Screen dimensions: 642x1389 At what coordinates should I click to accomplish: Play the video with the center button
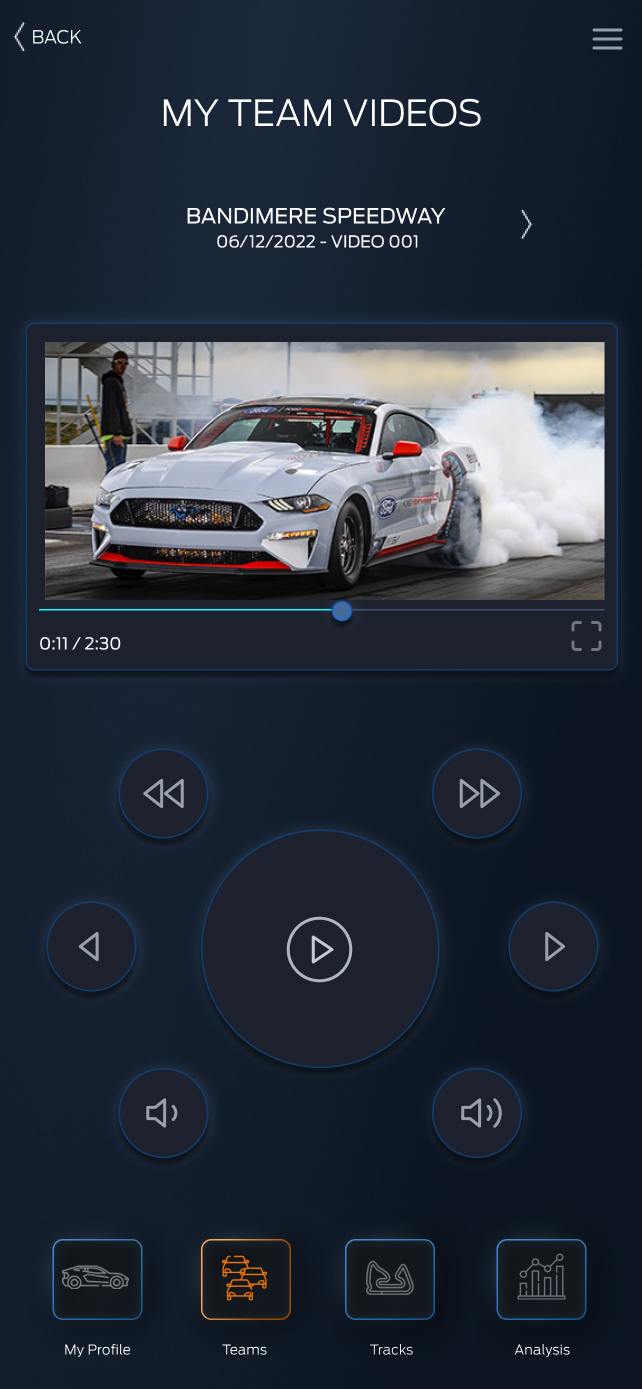(x=320, y=949)
